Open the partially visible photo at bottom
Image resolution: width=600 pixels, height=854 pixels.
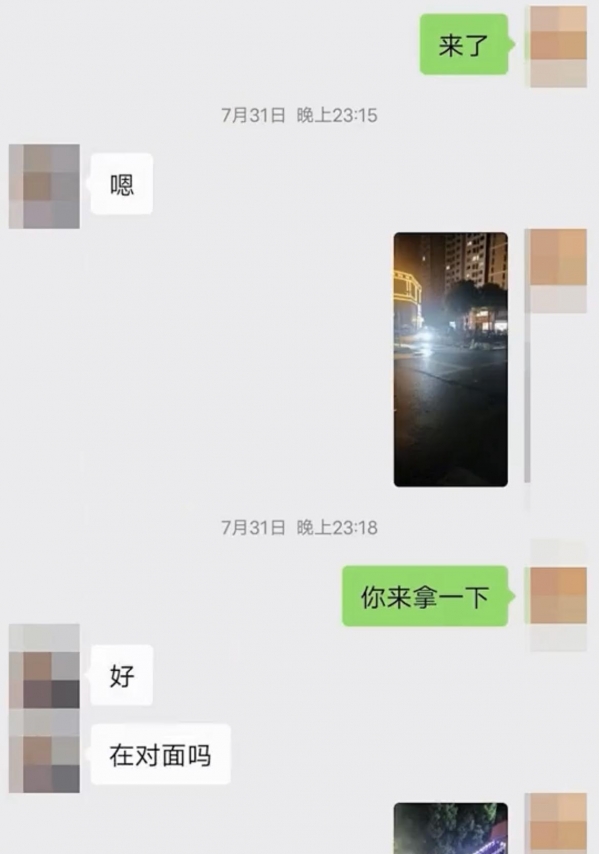pos(450,828)
